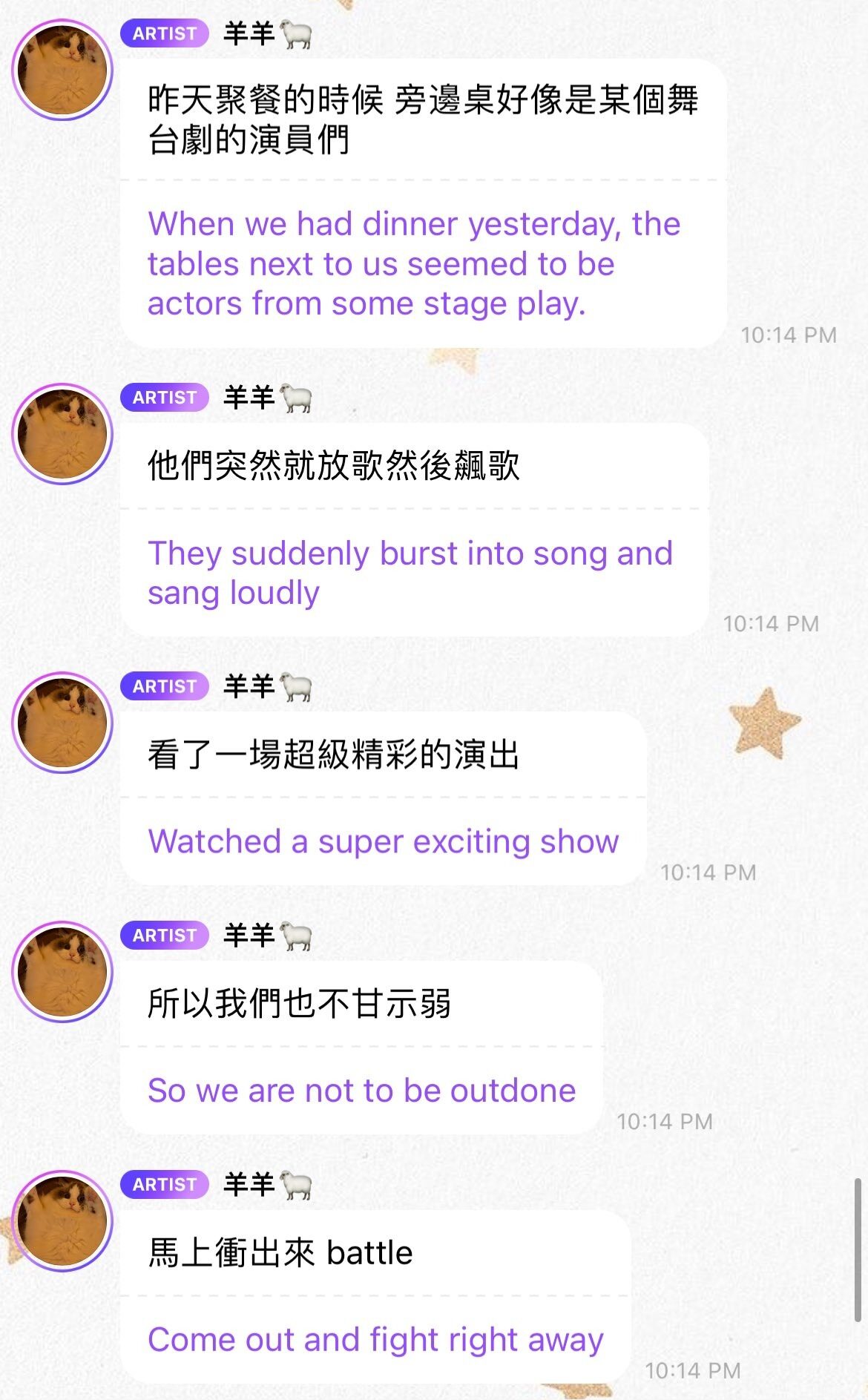Open the artist avatar beside the stage play dinner message

62,70
